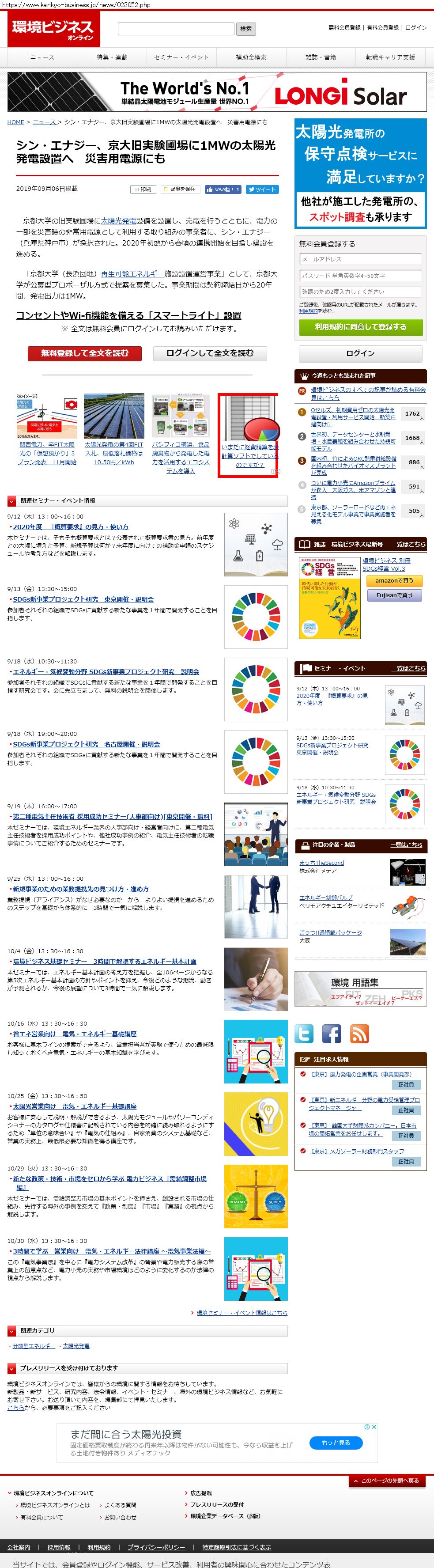Switch to the 補助金検索 tab
Viewport: 434px width, 1568px height.
(251, 57)
